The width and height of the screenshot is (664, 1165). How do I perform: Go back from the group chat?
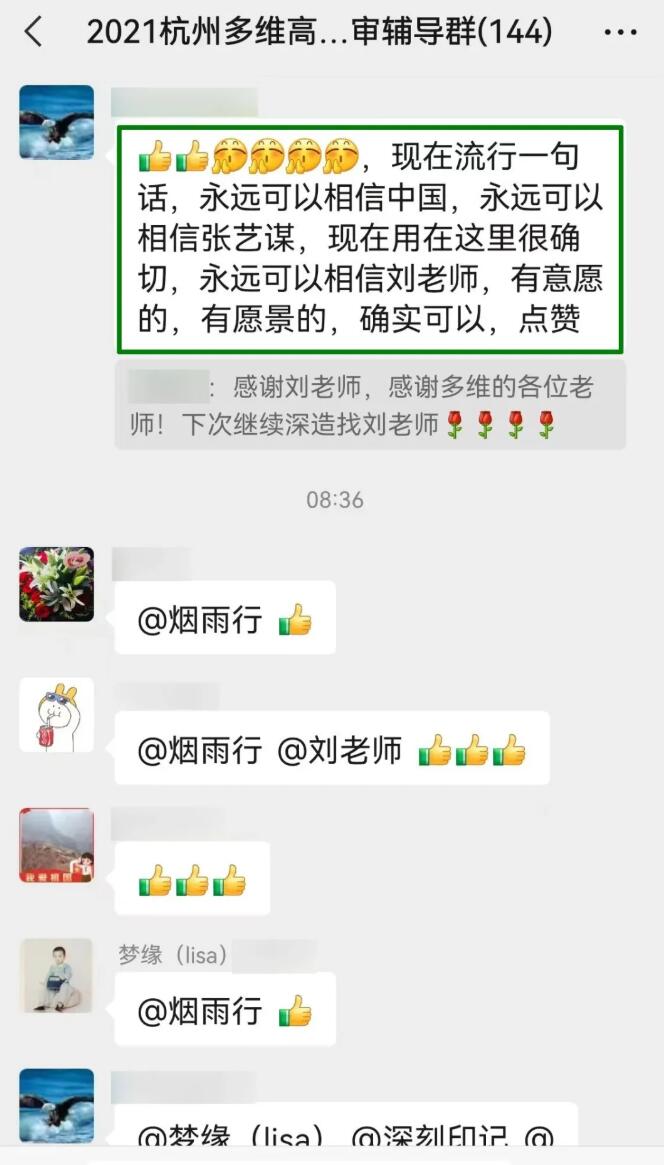[x=34, y=32]
